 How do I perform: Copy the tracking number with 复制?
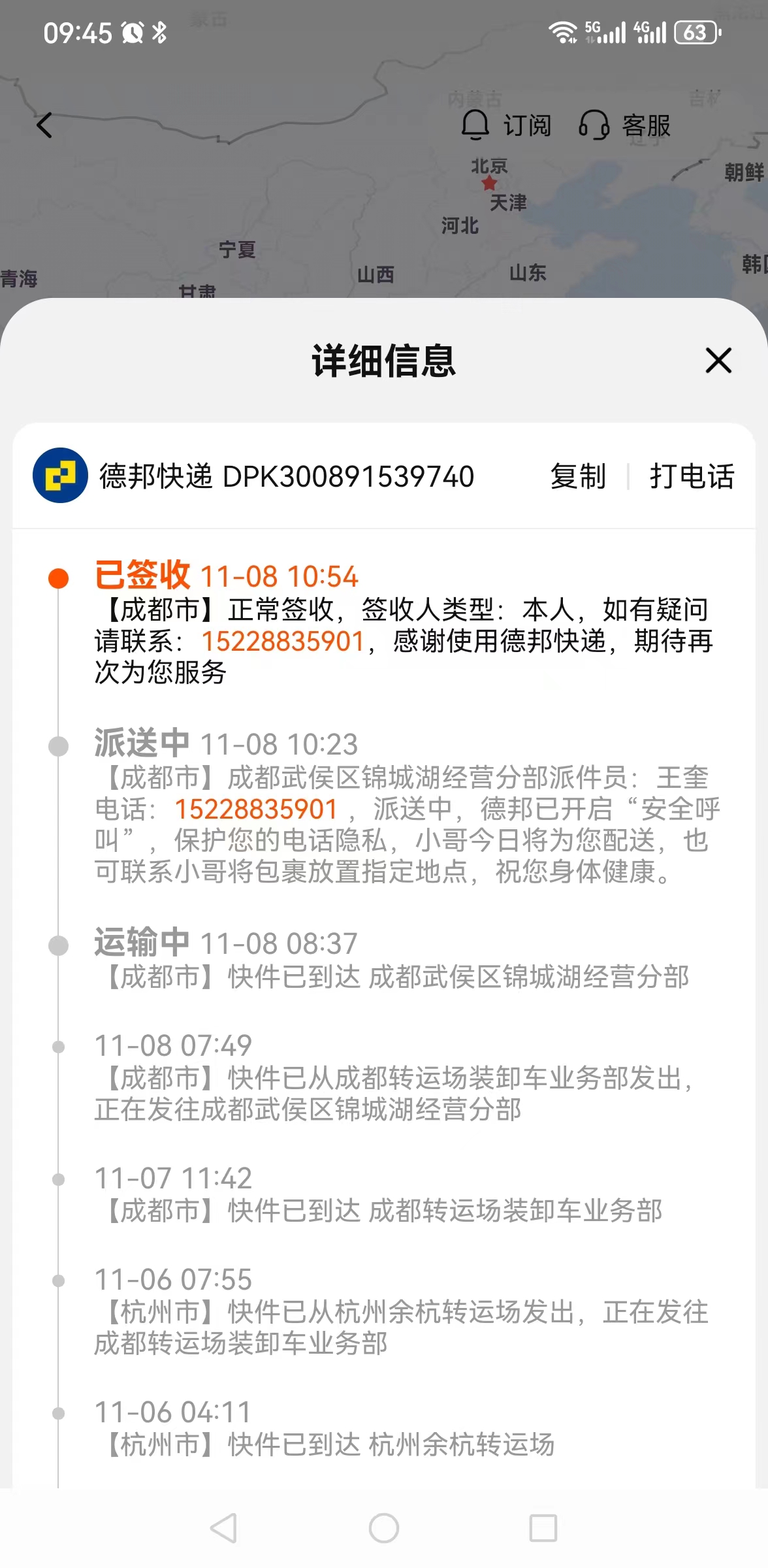click(x=578, y=476)
